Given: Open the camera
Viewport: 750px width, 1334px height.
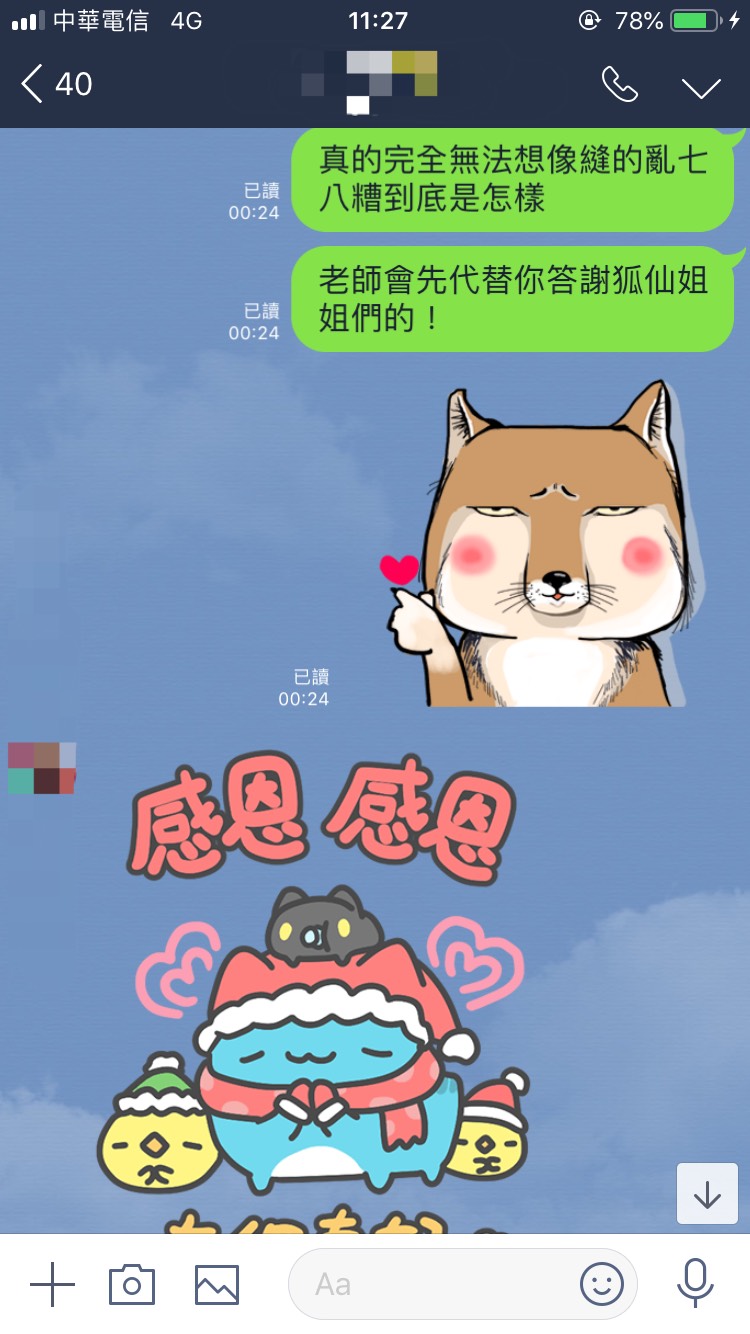Looking at the screenshot, I should click(x=132, y=1284).
